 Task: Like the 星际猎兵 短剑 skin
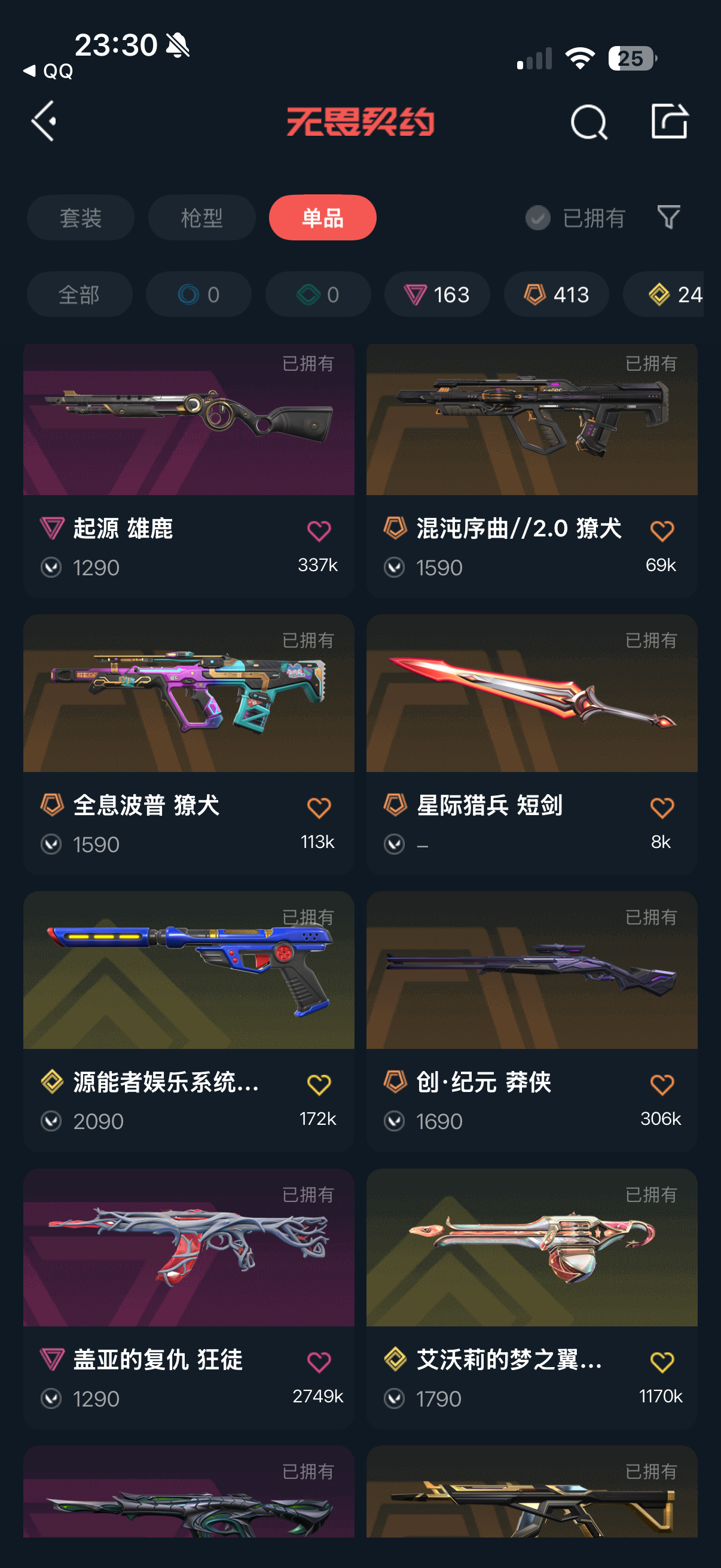pos(661,808)
